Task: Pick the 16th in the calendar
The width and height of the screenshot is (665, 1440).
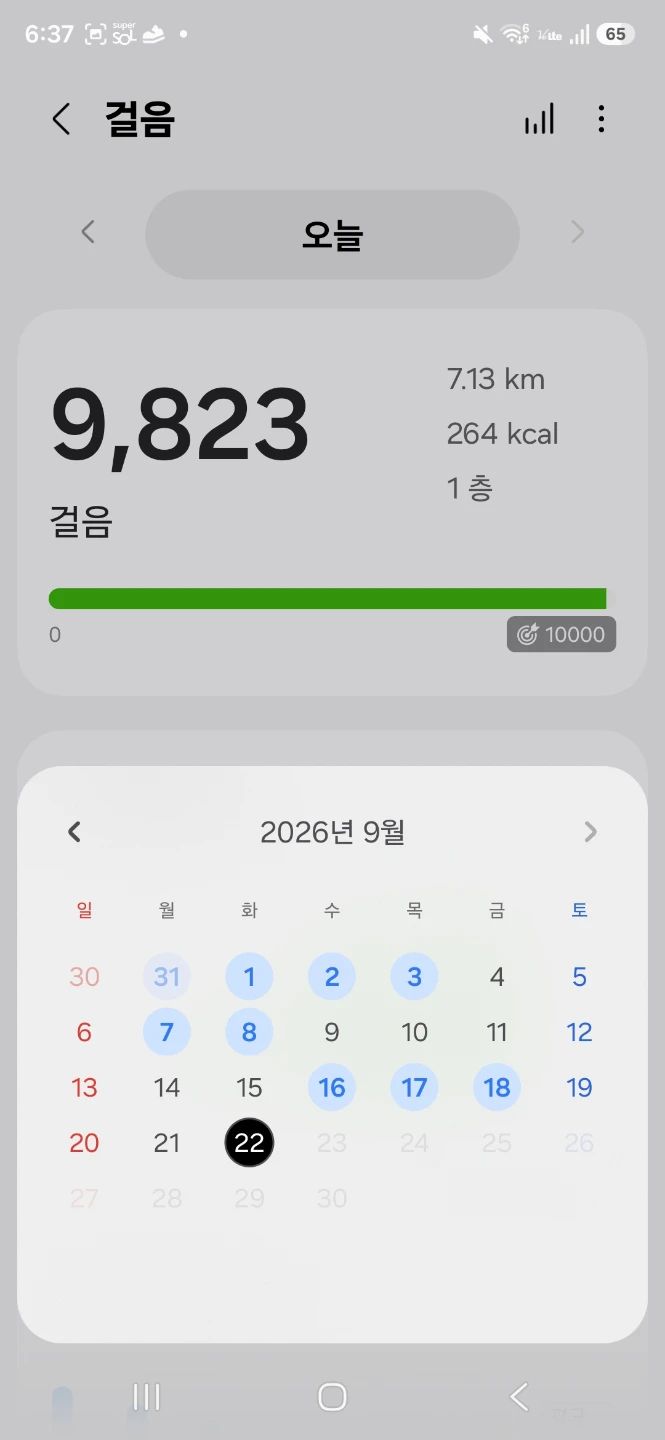Action: pyautogui.click(x=332, y=1088)
